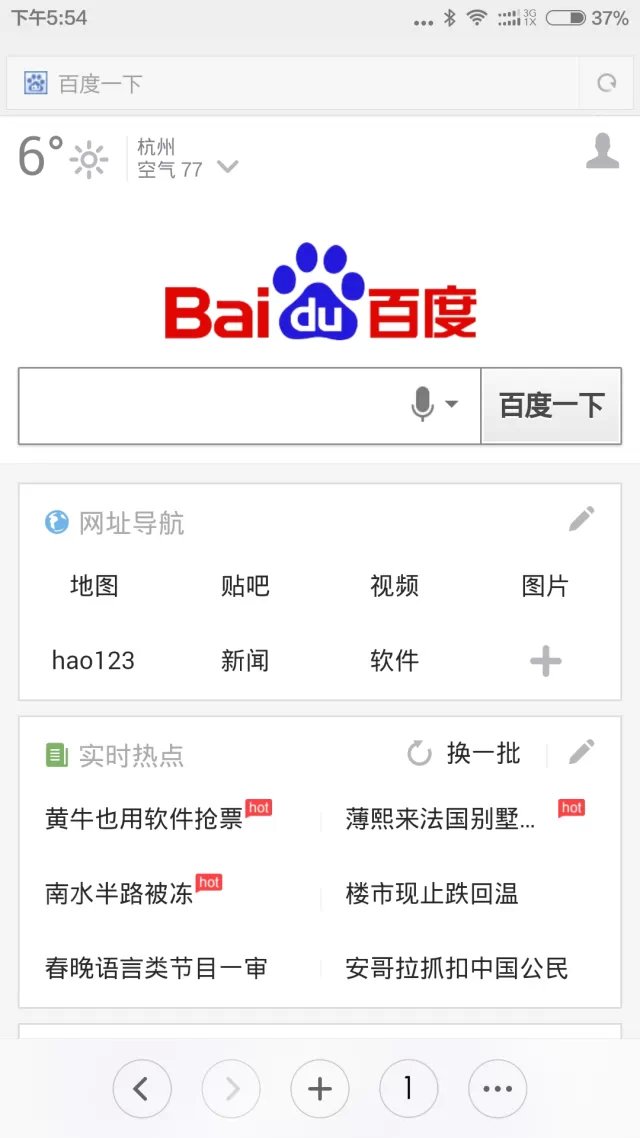Open the 贴吧 link
Viewport: 640px width, 1138px height.
tap(245, 586)
